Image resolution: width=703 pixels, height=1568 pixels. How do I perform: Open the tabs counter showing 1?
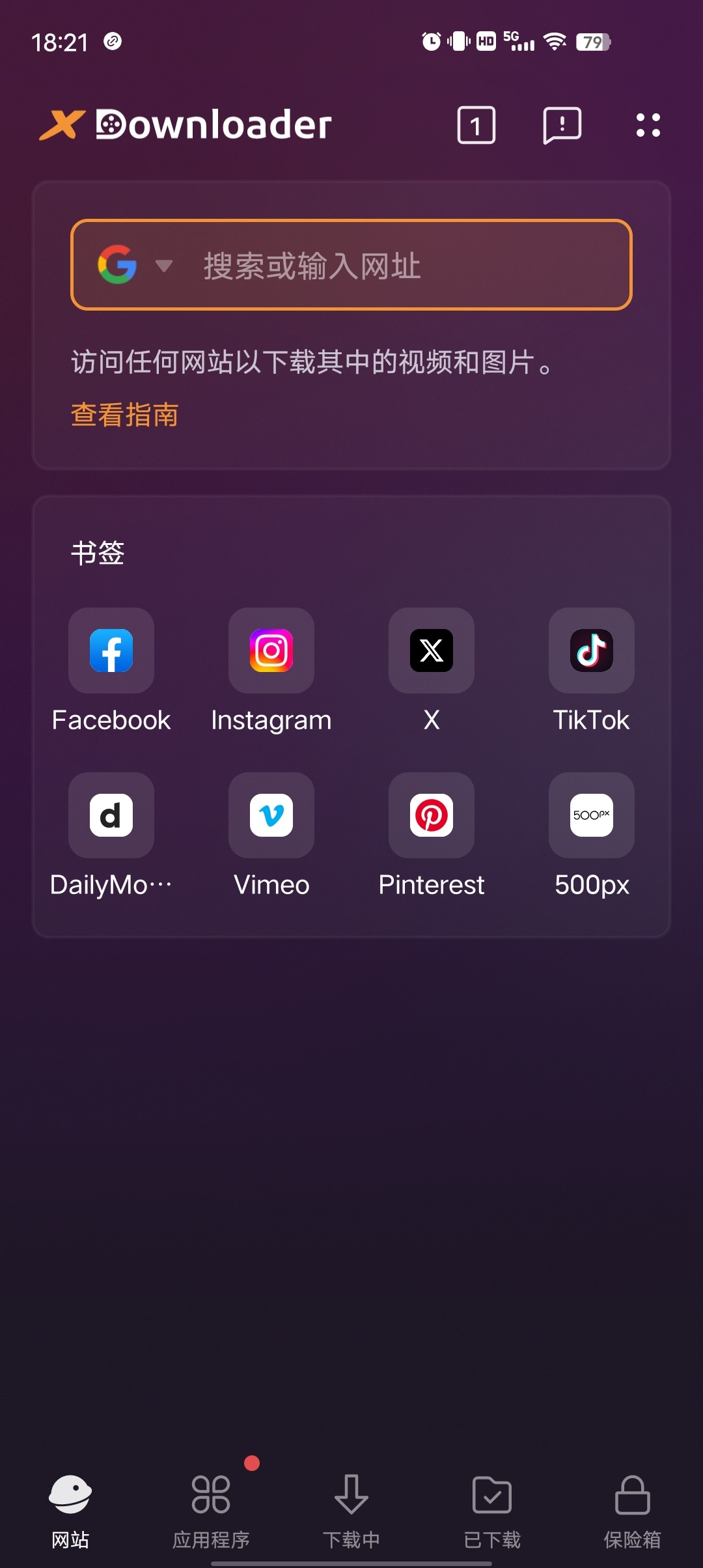[476, 125]
